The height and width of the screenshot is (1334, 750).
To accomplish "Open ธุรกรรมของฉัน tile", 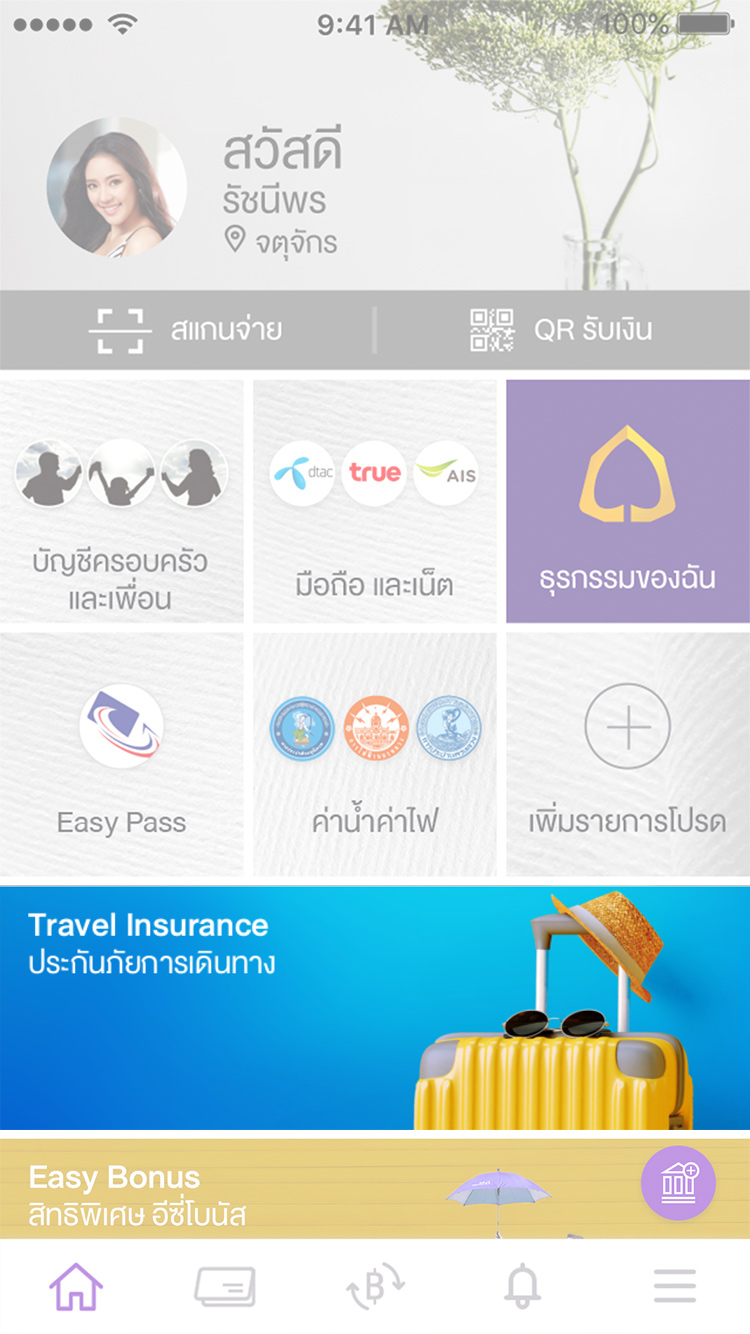I will point(627,501).
